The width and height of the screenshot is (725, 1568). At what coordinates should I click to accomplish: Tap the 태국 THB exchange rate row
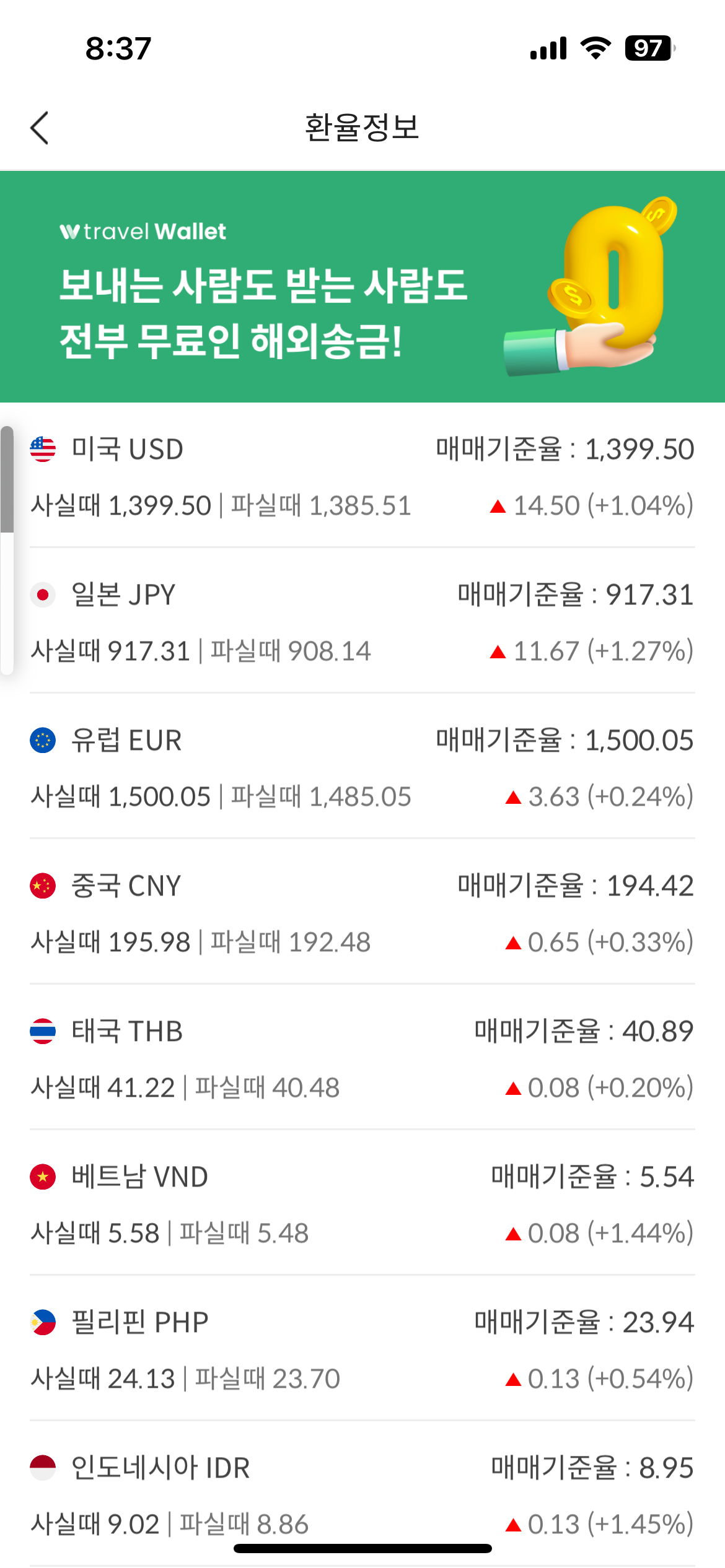[x=362, y=1057]
